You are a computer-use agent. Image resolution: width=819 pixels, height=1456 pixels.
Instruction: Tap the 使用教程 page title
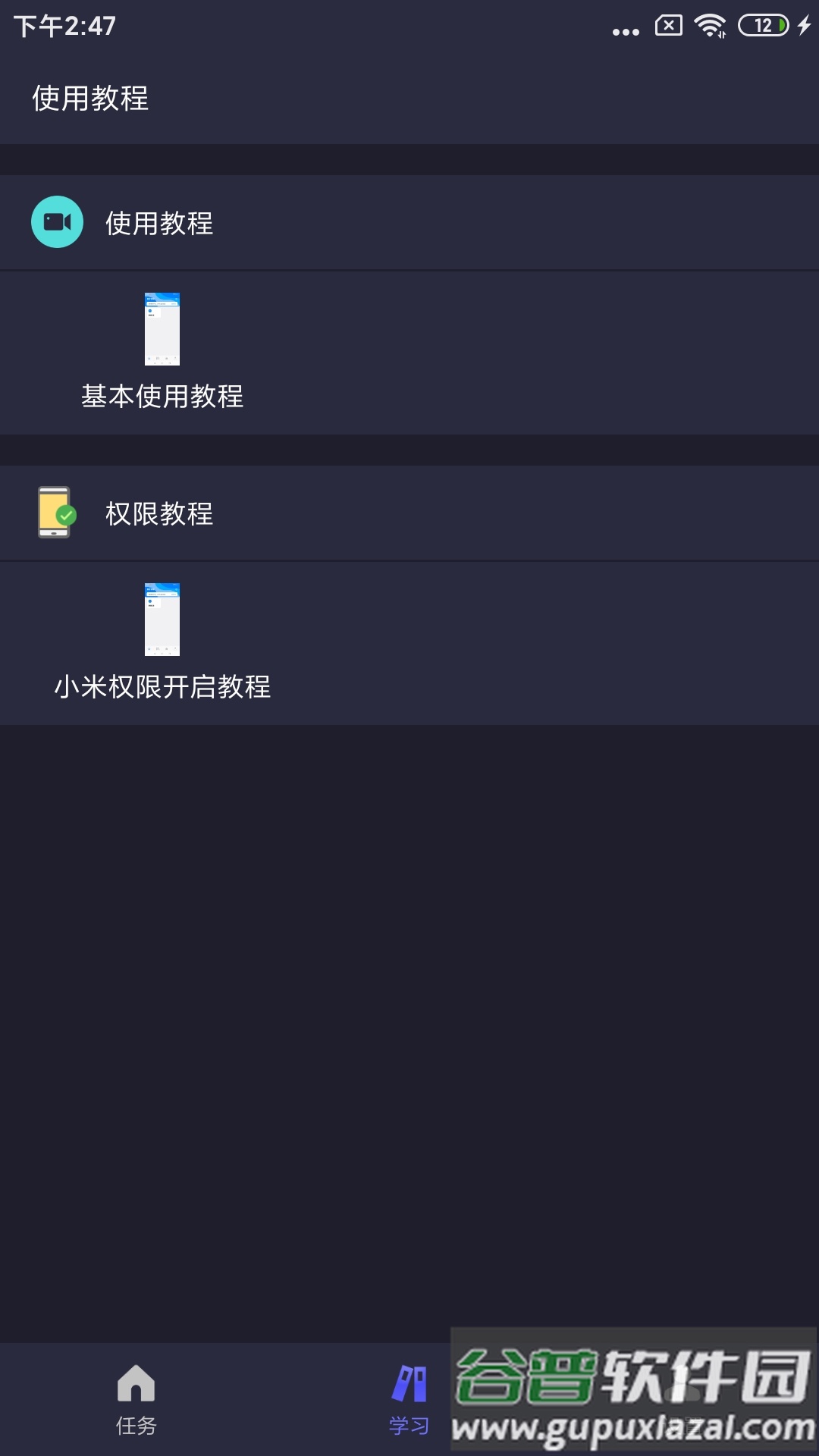91,97
